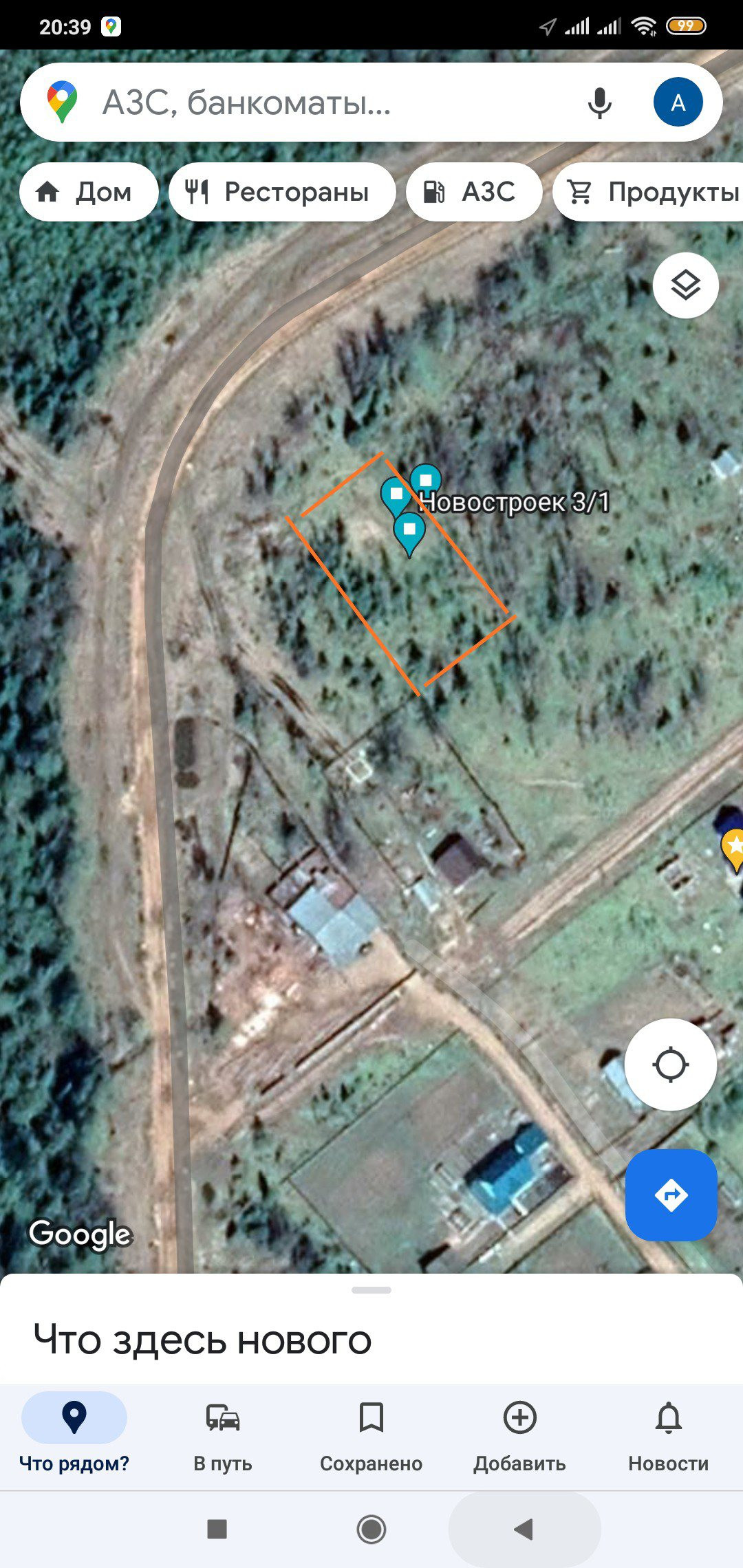Screen dimensions: 743x1568
Task: Go to the system home screen
Action: 371,1529
